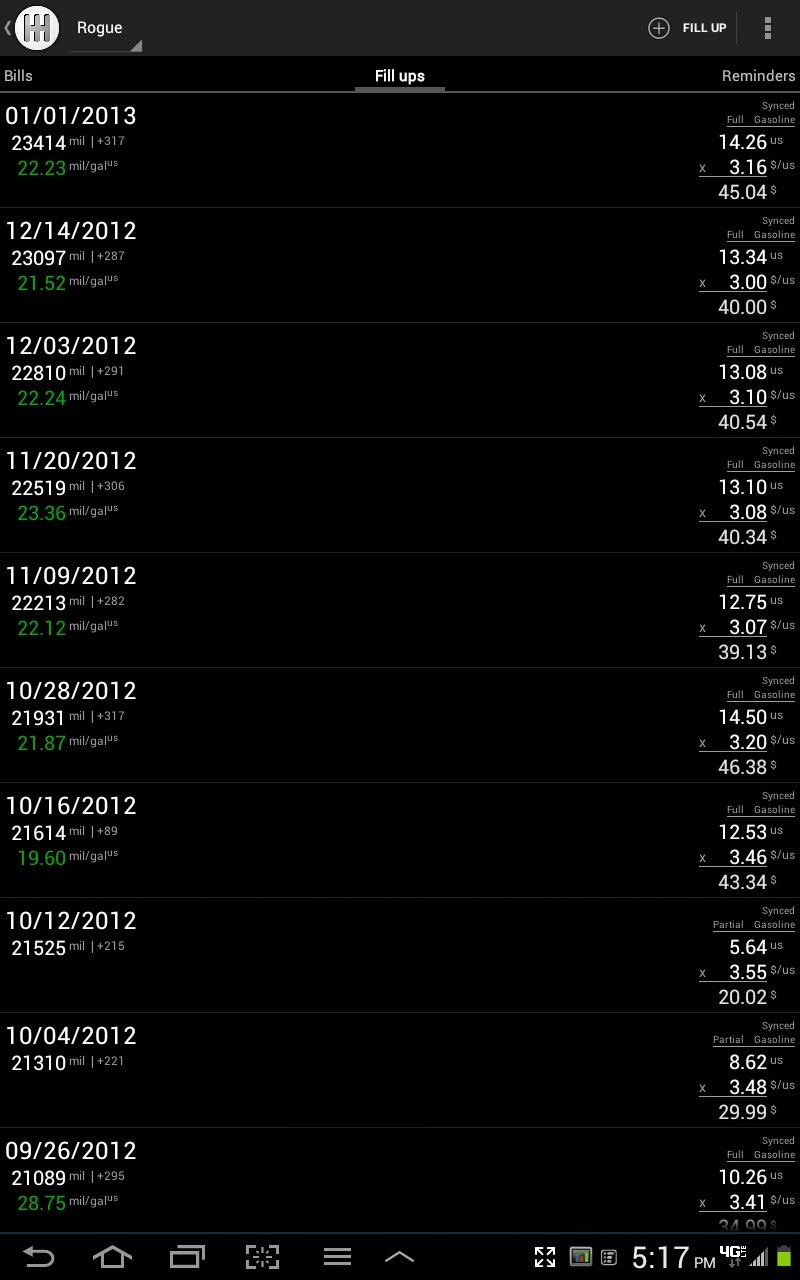Viewport: 800px width, 1280px height.
Task: Show recent apps
Action: click(x=187, y=1257)
